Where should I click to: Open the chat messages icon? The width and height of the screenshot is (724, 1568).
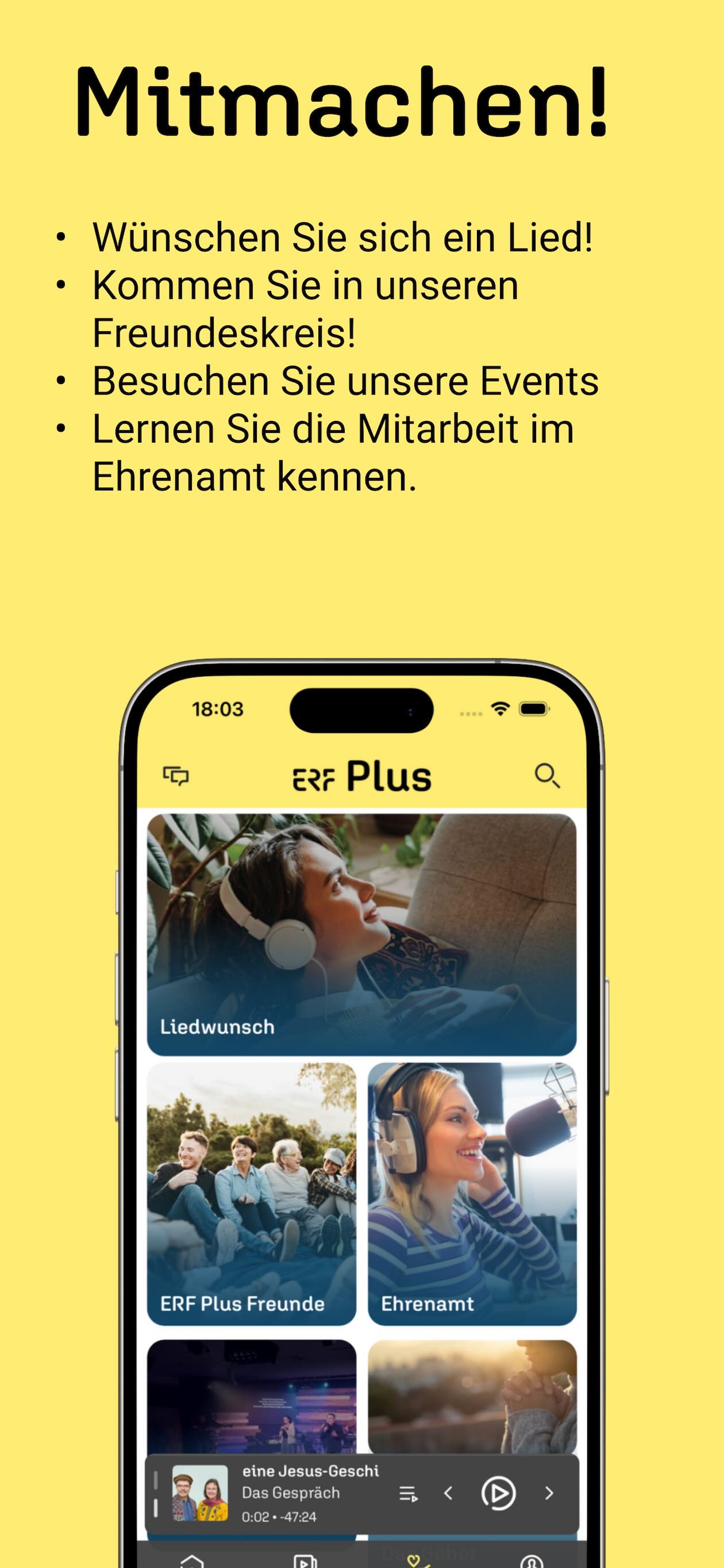pos(178,776)
